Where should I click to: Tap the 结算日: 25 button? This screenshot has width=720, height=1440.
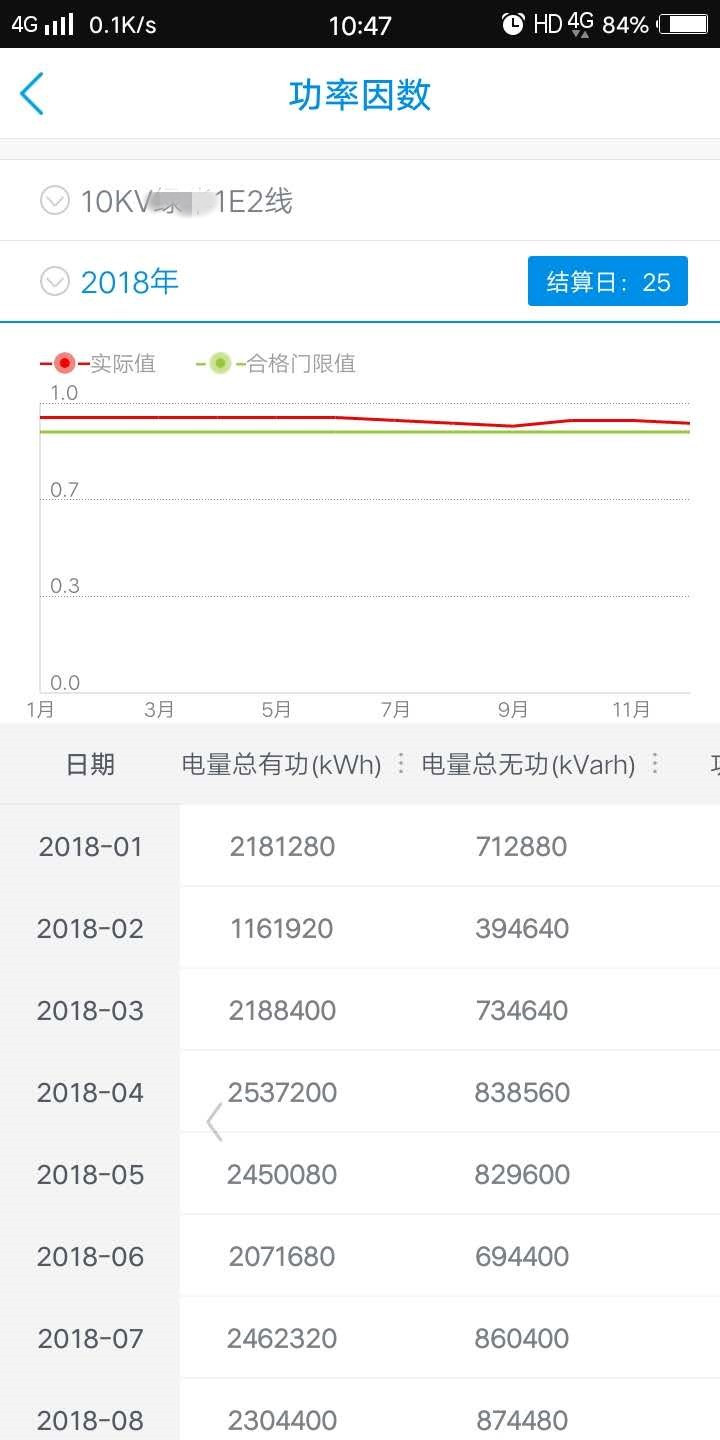(x=608, y=282)
